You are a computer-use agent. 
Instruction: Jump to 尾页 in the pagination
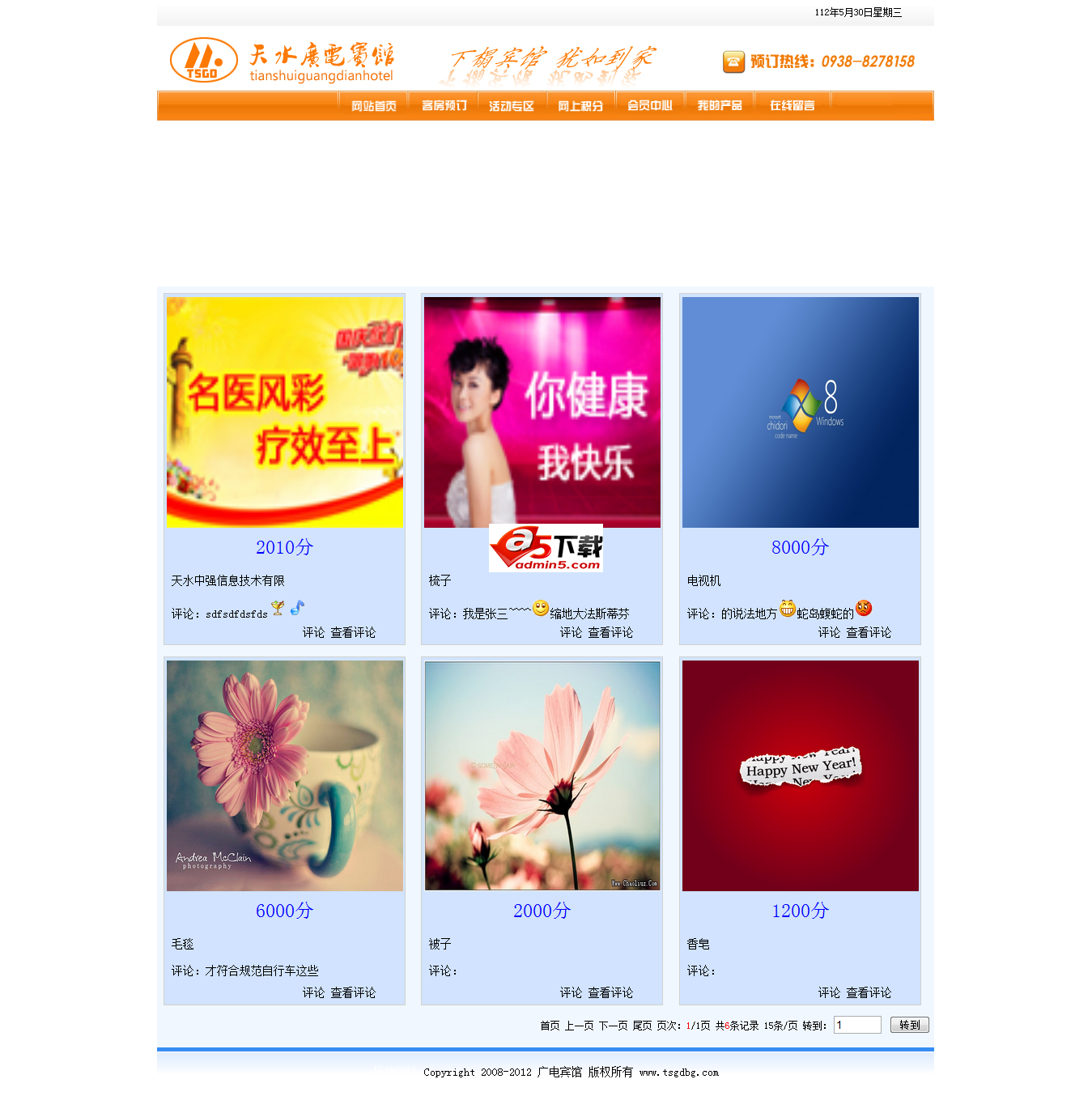tap(642, 1026)
